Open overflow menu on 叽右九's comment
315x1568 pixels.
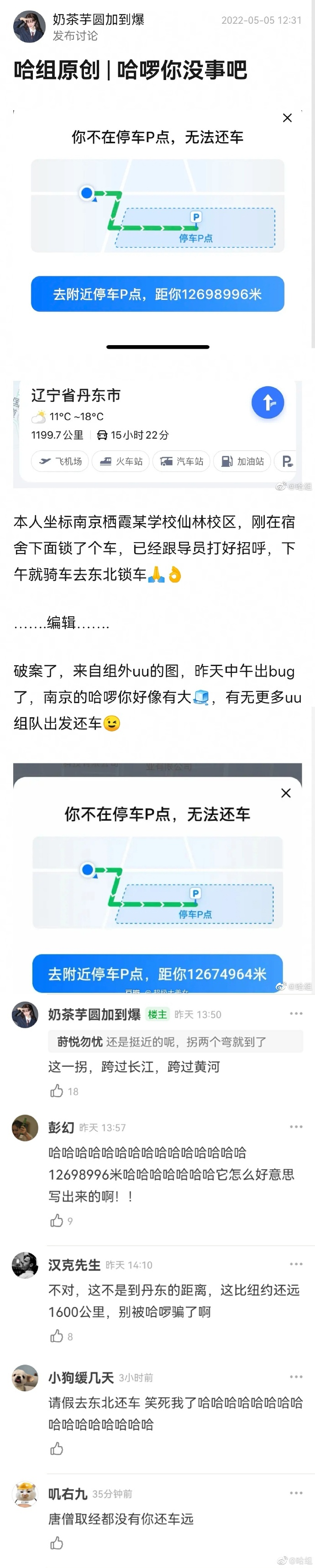(295, 1493)
